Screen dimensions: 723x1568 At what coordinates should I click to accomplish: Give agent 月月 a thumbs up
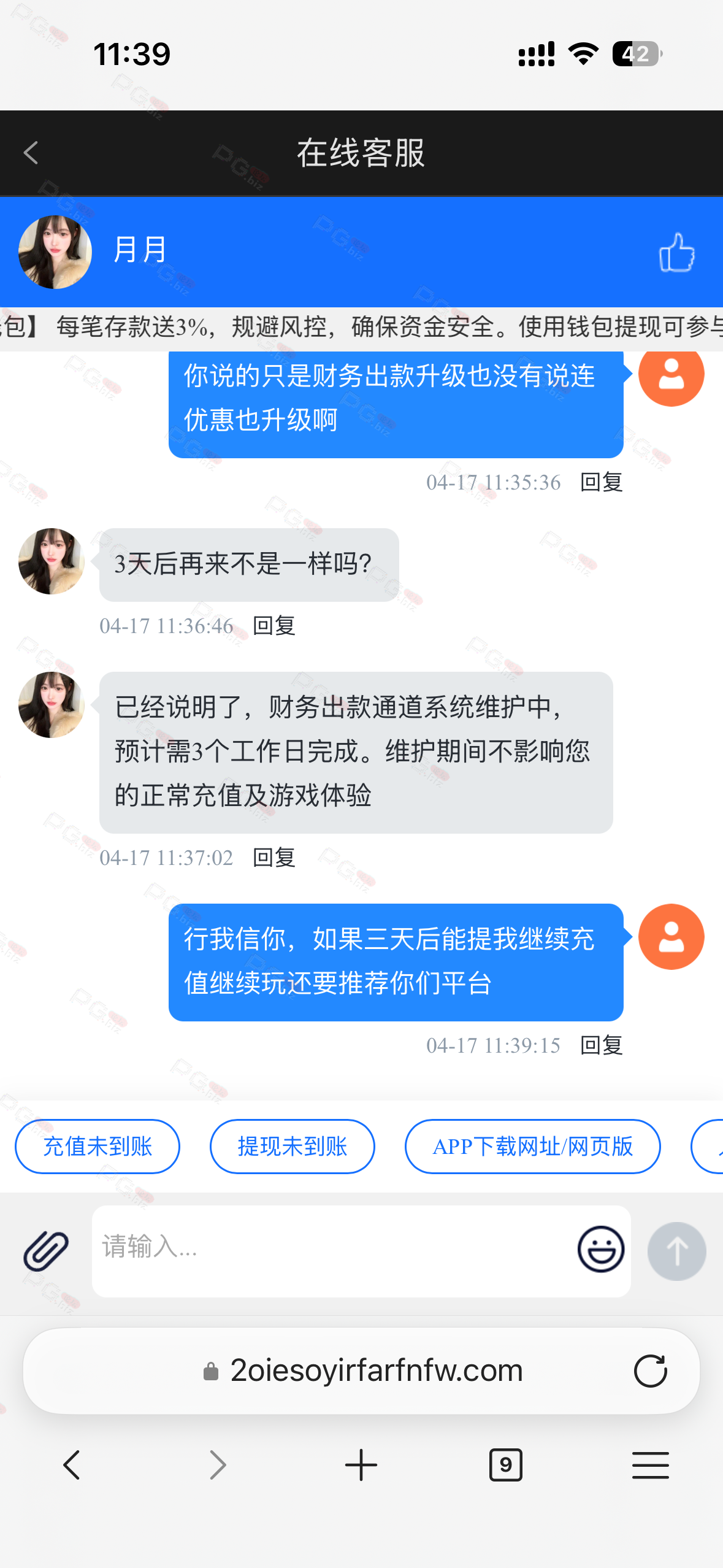676,252
